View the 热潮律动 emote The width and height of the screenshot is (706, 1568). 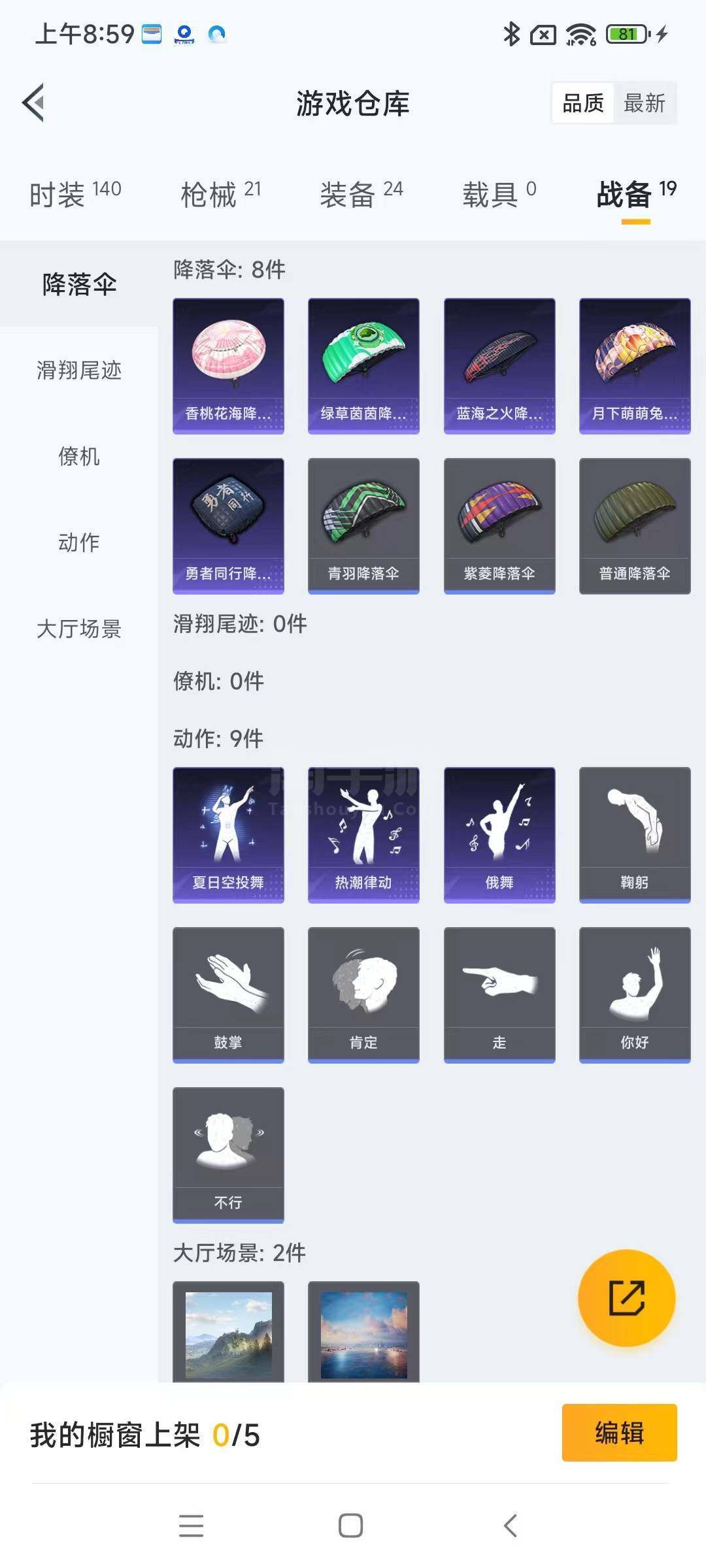[x=363, y=835]
